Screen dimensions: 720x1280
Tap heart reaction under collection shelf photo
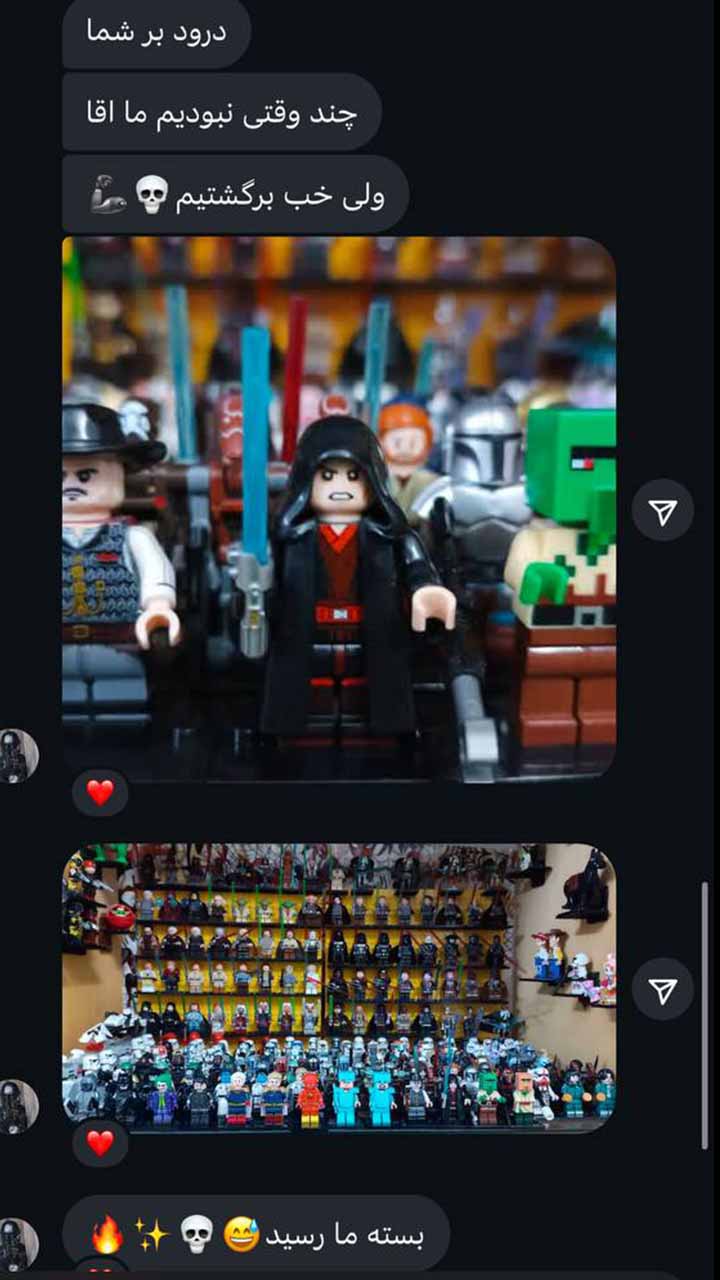pyautogui.click(x=100, y=1143)
